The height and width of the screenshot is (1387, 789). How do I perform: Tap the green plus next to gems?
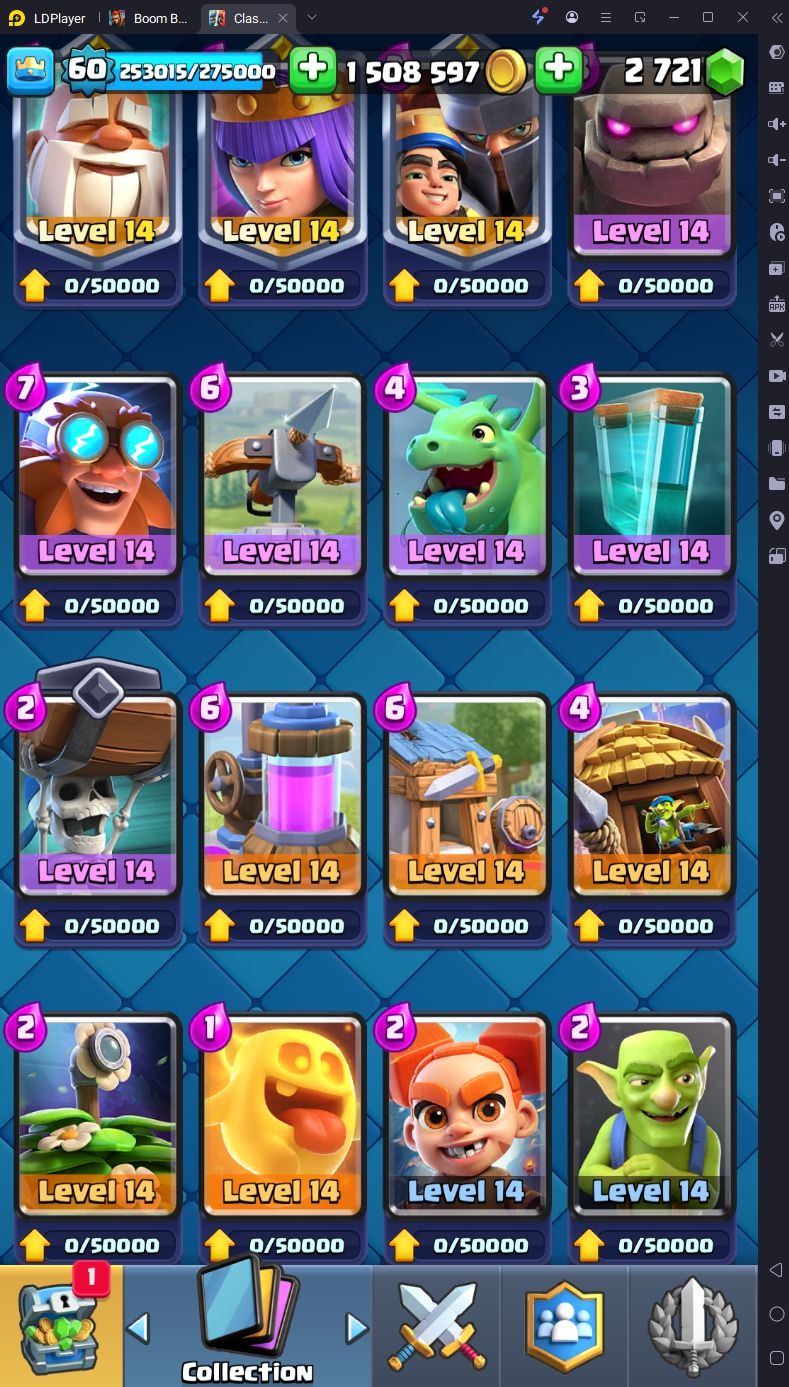click(559, 69)
